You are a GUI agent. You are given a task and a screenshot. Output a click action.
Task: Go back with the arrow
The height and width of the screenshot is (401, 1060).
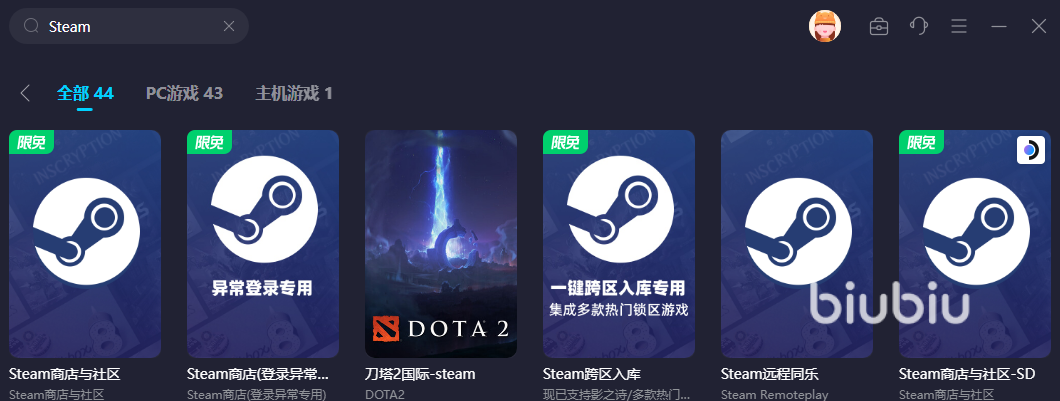click(x=25, y=93)
